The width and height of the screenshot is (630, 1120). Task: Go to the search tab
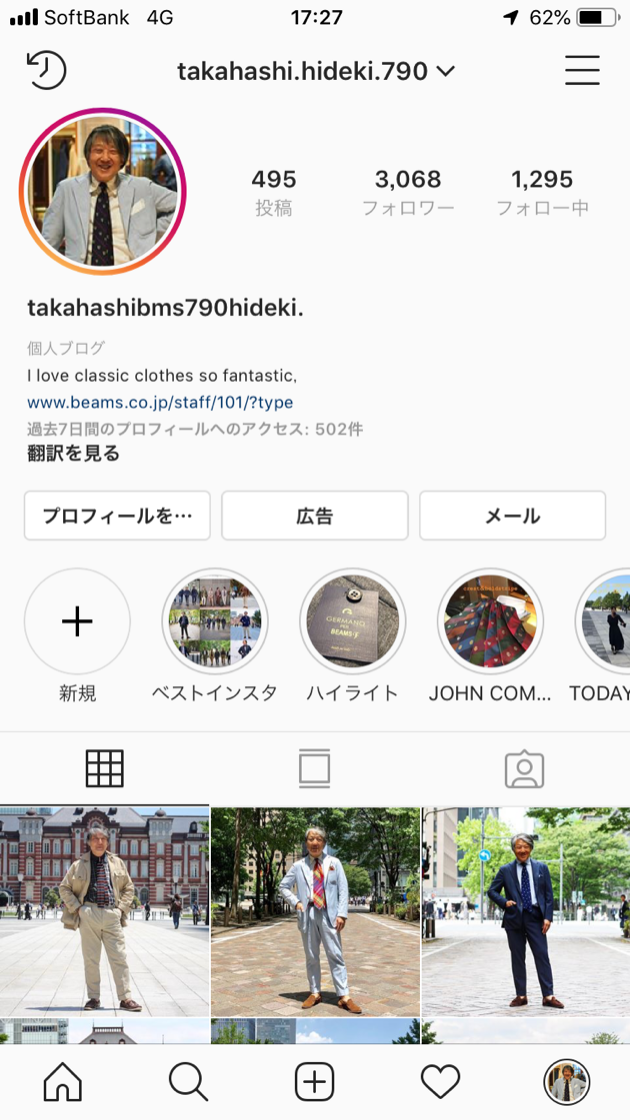tap(188, 1081)
